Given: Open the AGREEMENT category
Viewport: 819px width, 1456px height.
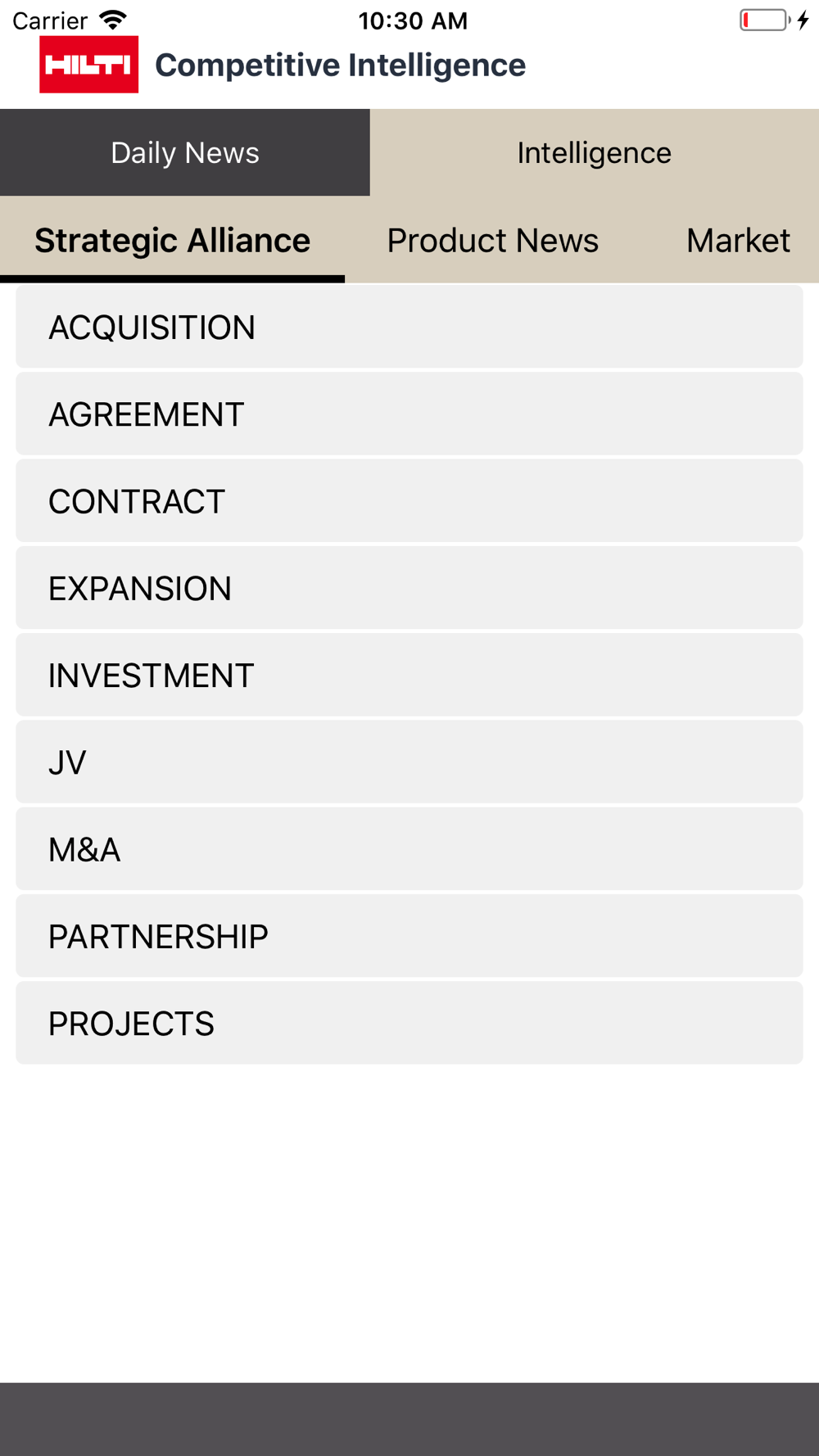Looking at the screenshot, I should (x=409, y=414).
